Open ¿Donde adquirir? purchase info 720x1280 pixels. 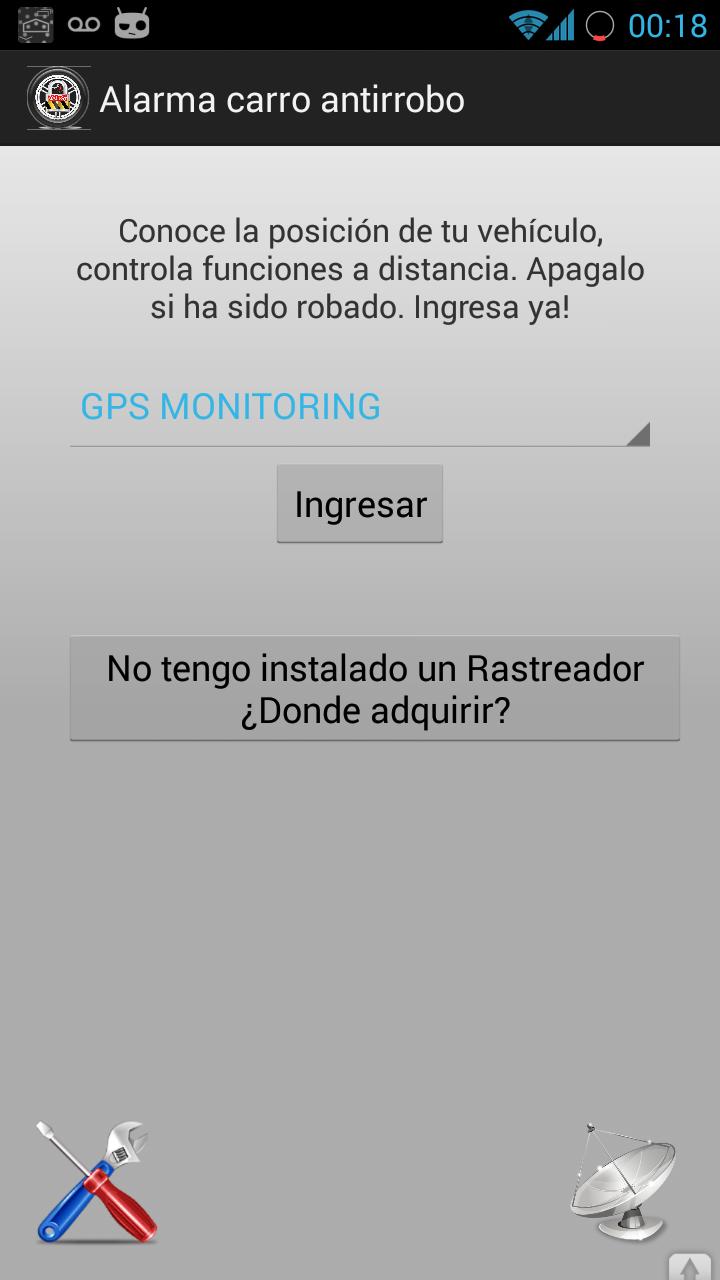coord(375,710)
